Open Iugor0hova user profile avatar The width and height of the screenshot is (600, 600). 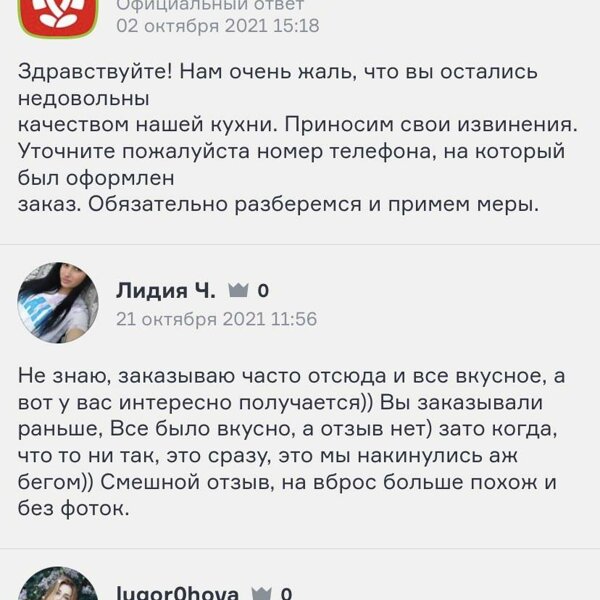58,585
